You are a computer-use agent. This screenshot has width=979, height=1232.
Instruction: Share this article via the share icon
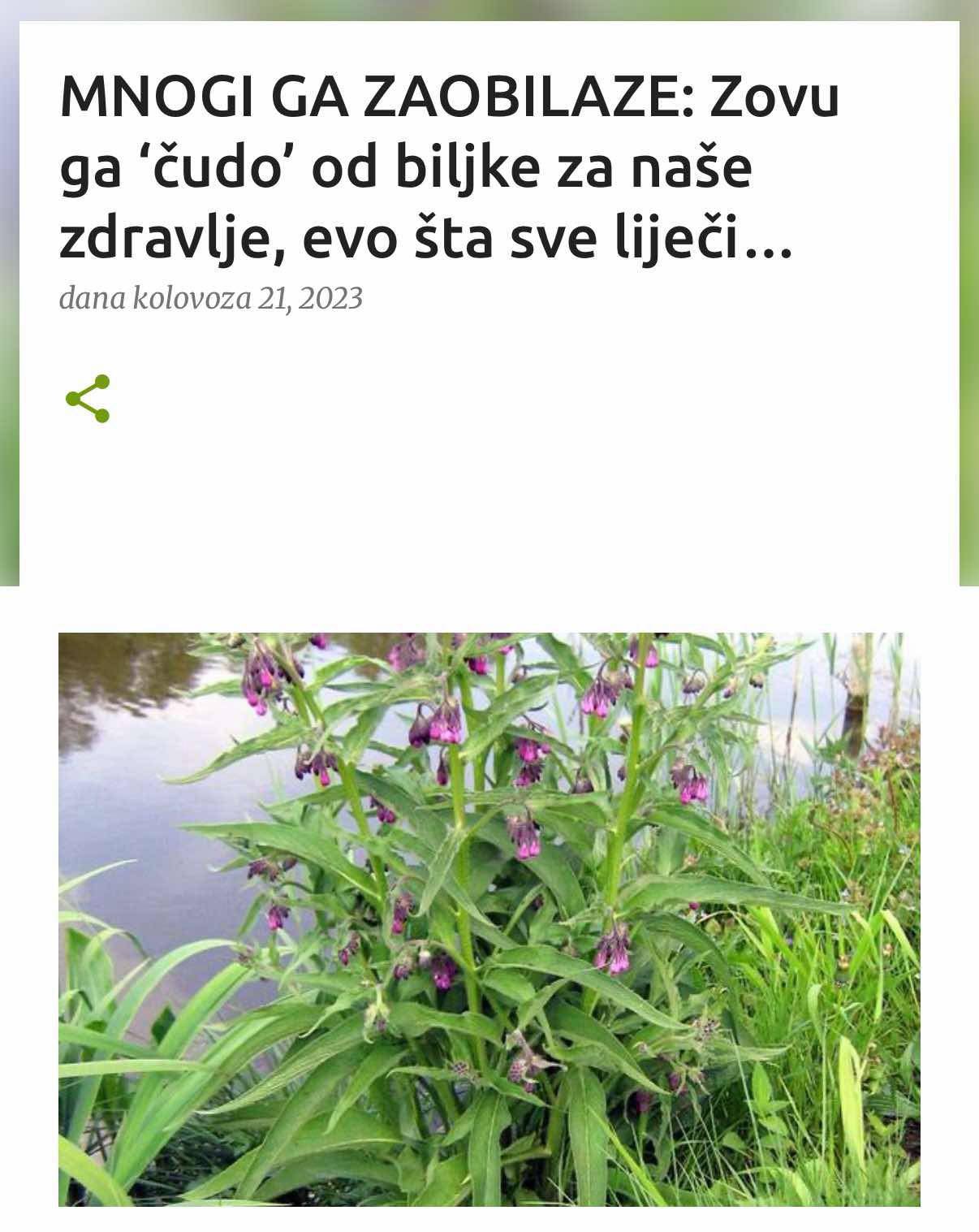[x=88, y=399]
